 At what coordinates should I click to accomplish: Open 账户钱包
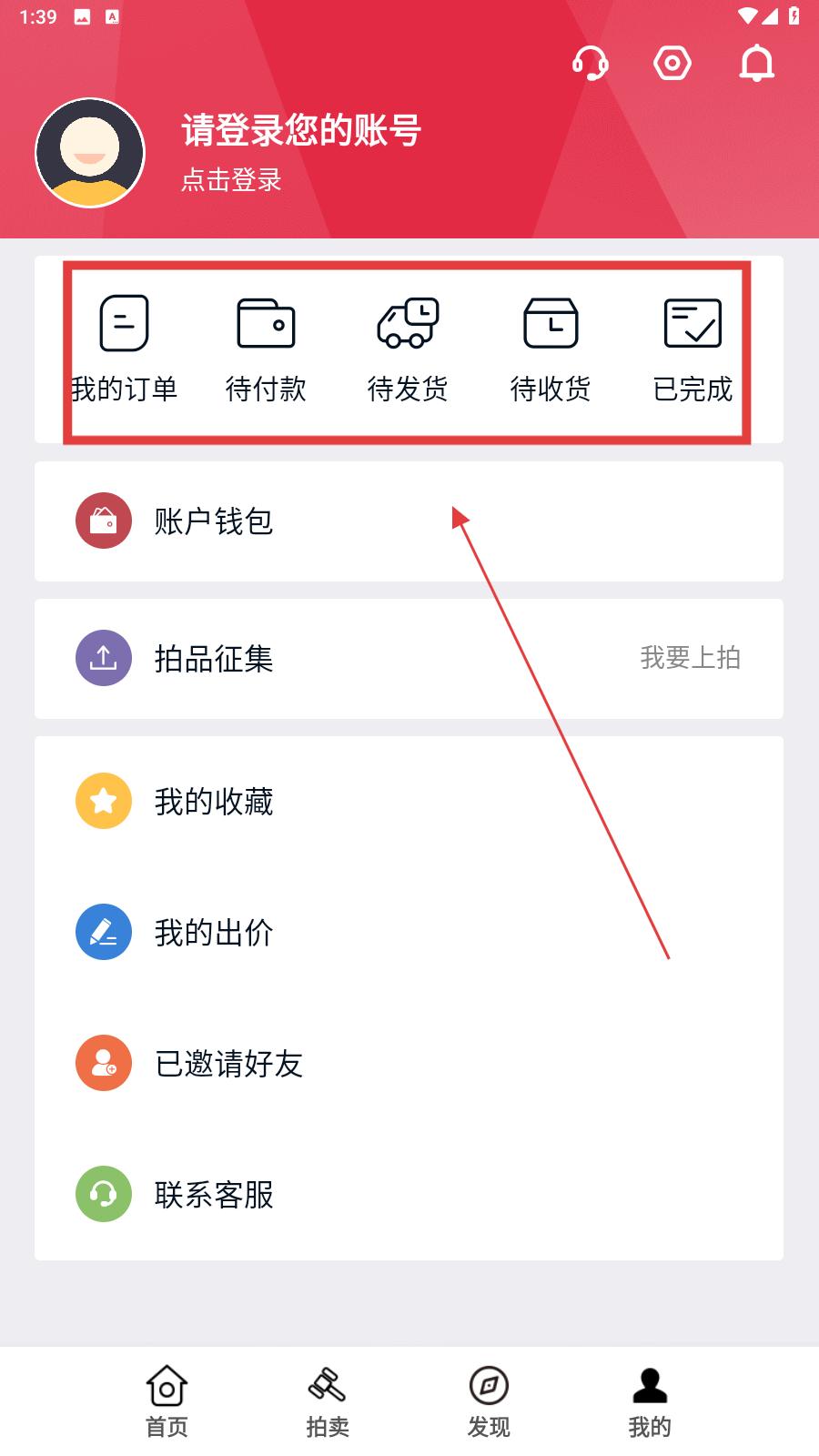pyautogui.click(x=409, y=521)
